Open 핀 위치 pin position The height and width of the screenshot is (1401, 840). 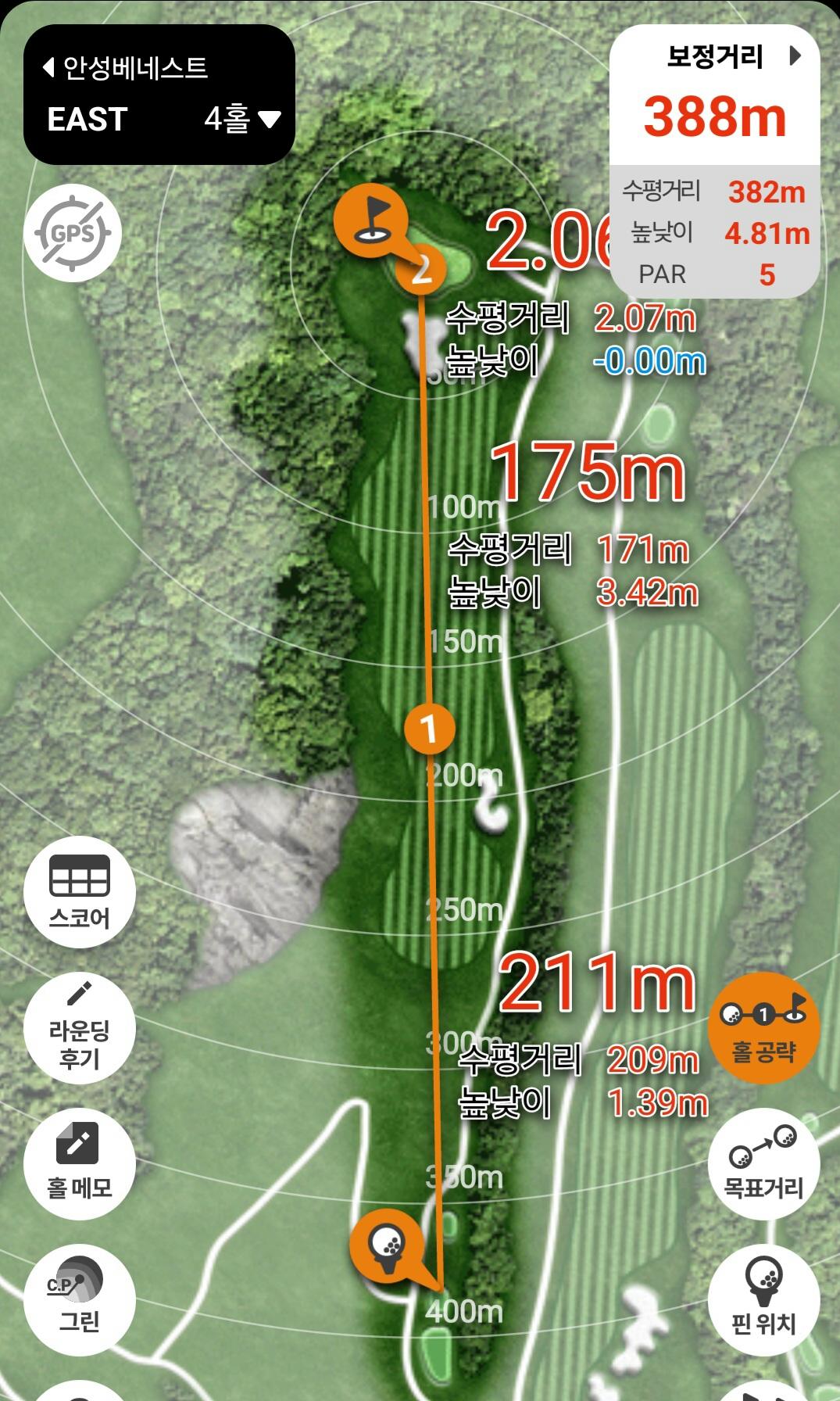click(763, 1299)
